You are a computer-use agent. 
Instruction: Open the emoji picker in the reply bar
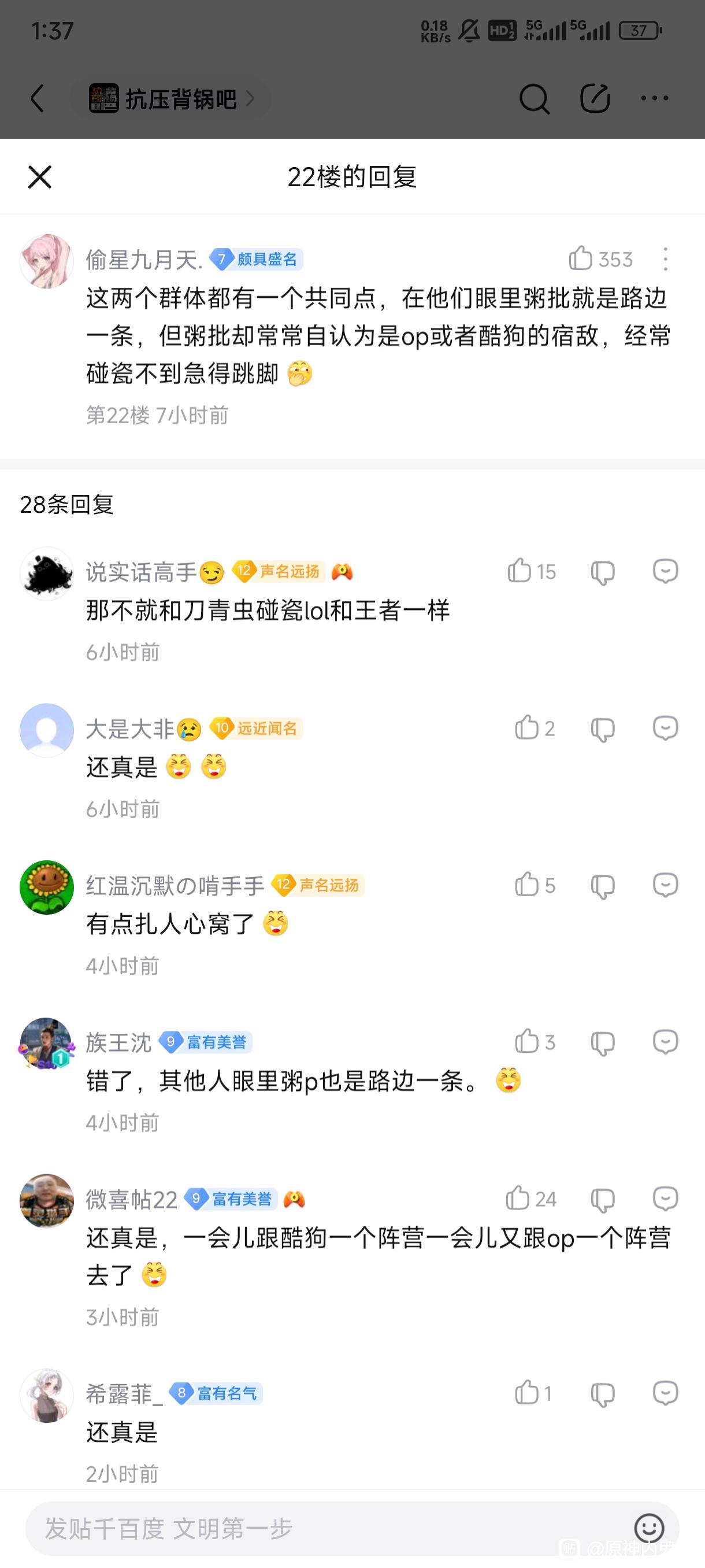click(x=648, y=1528)
